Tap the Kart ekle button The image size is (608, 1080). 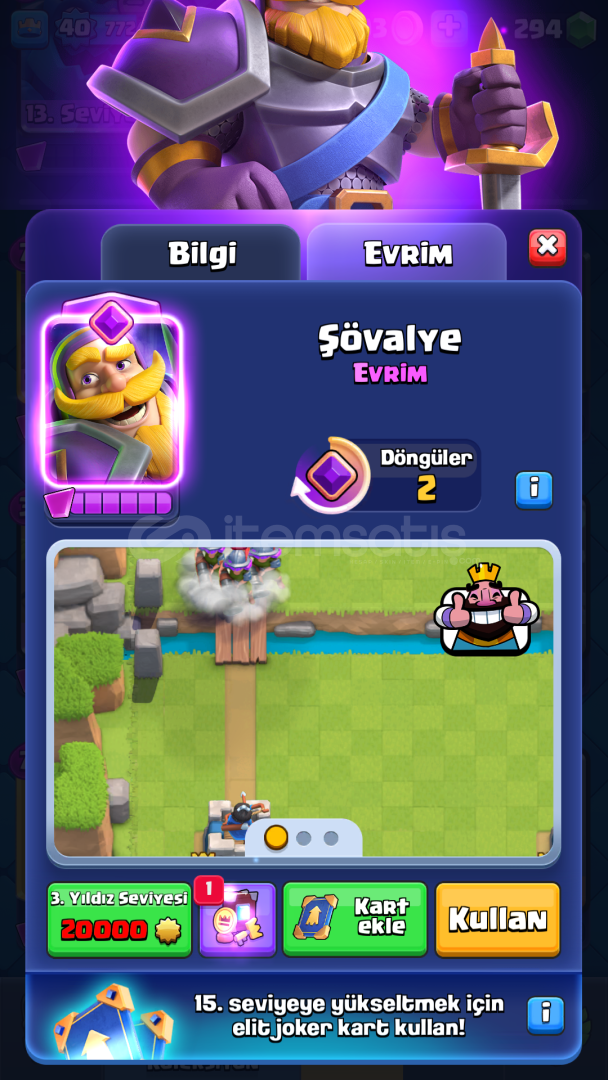[x=355, y=920]
